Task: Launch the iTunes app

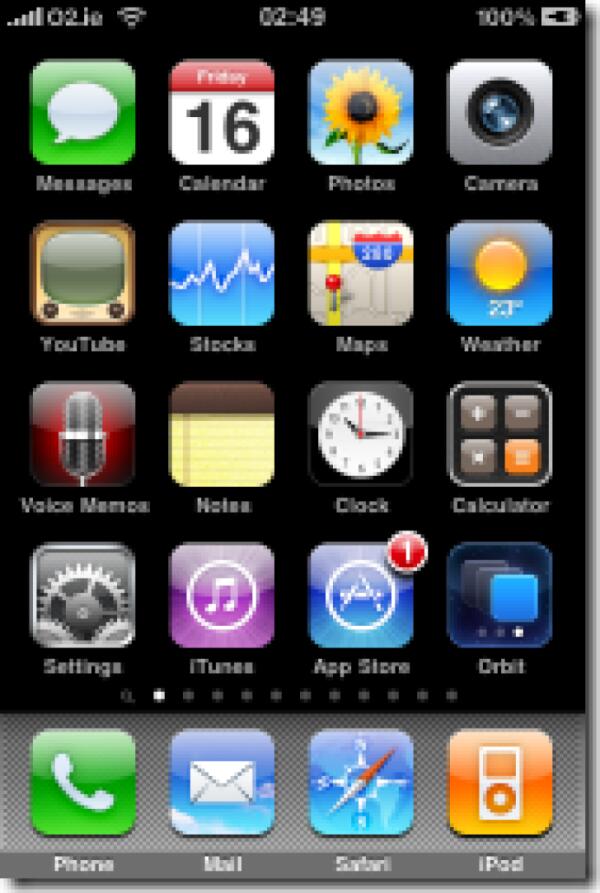Action: pyautogui.click(x=222, y=595)
